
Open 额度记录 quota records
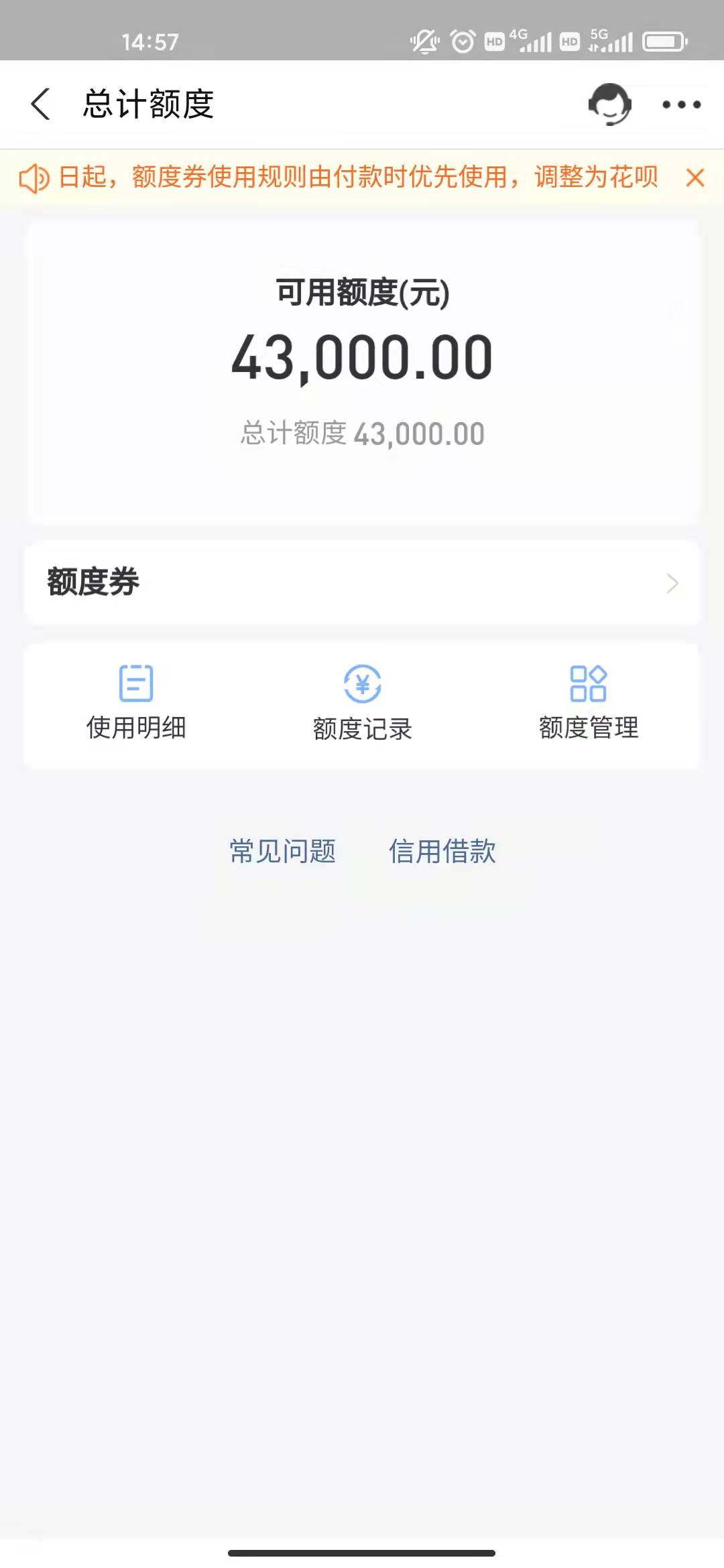pos(362,702)
